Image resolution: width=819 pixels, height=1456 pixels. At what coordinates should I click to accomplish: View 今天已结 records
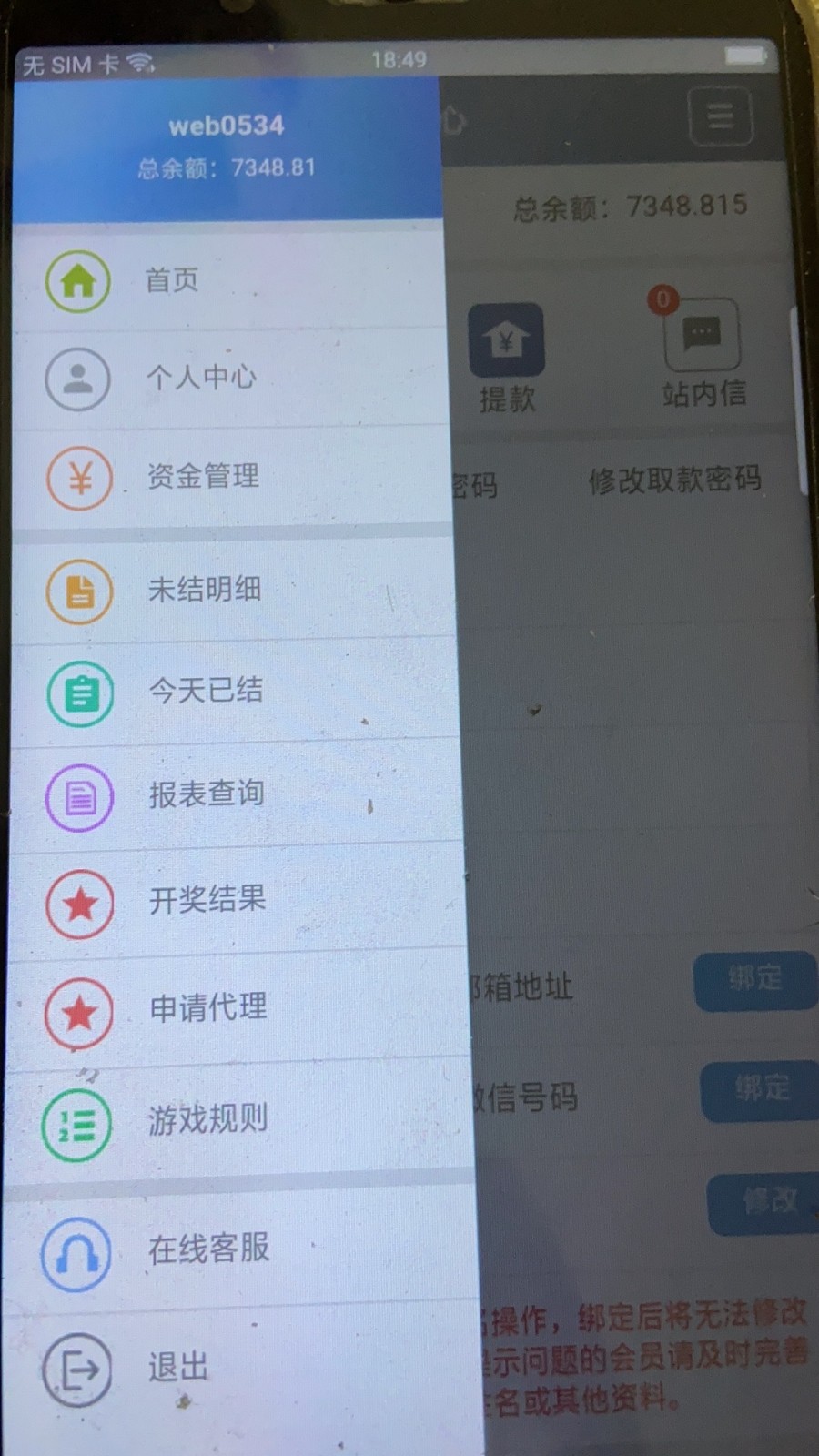pyautogui.click(x=206, y=691)
